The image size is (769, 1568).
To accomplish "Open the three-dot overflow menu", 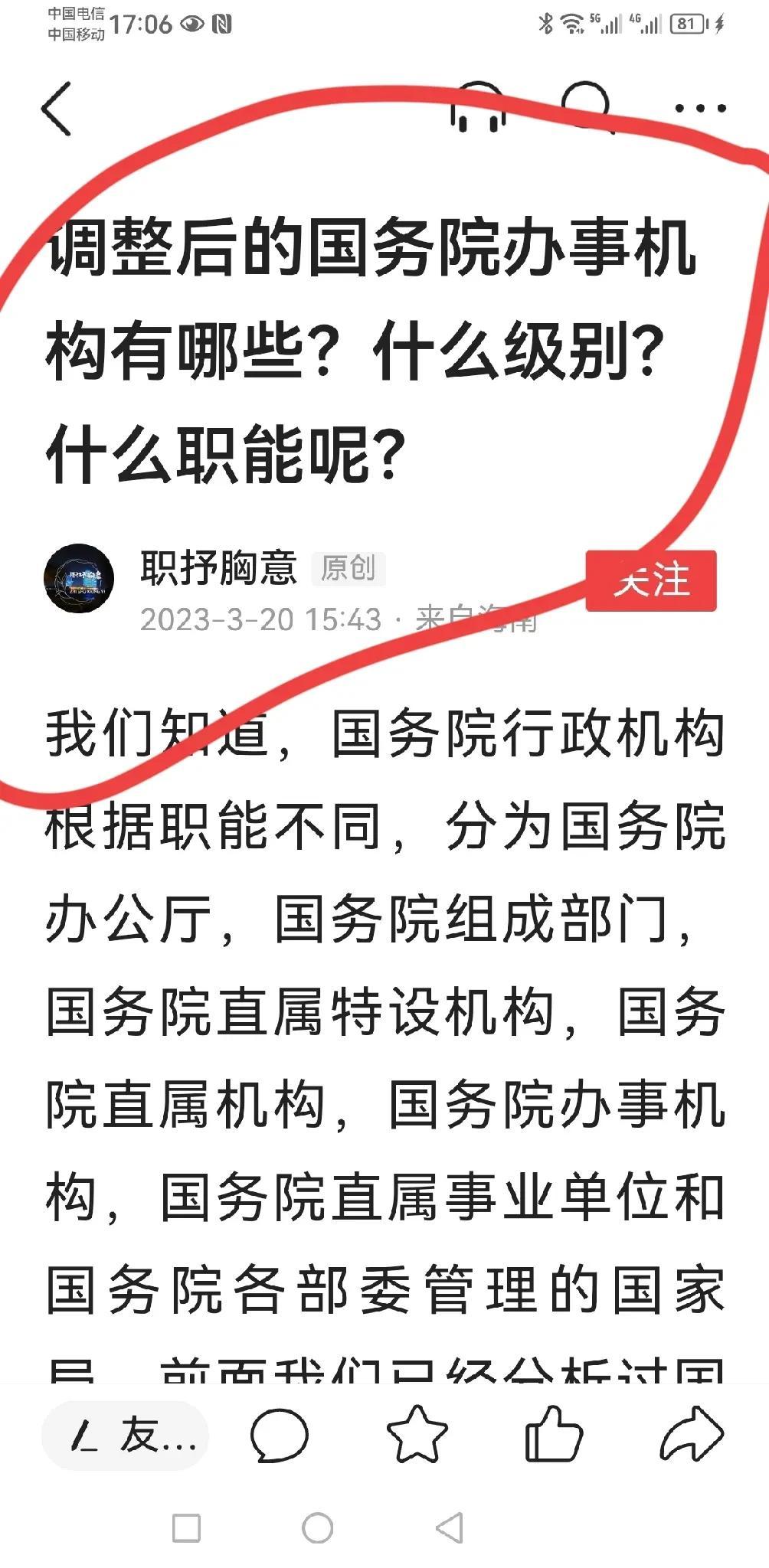I will [700, 109].
